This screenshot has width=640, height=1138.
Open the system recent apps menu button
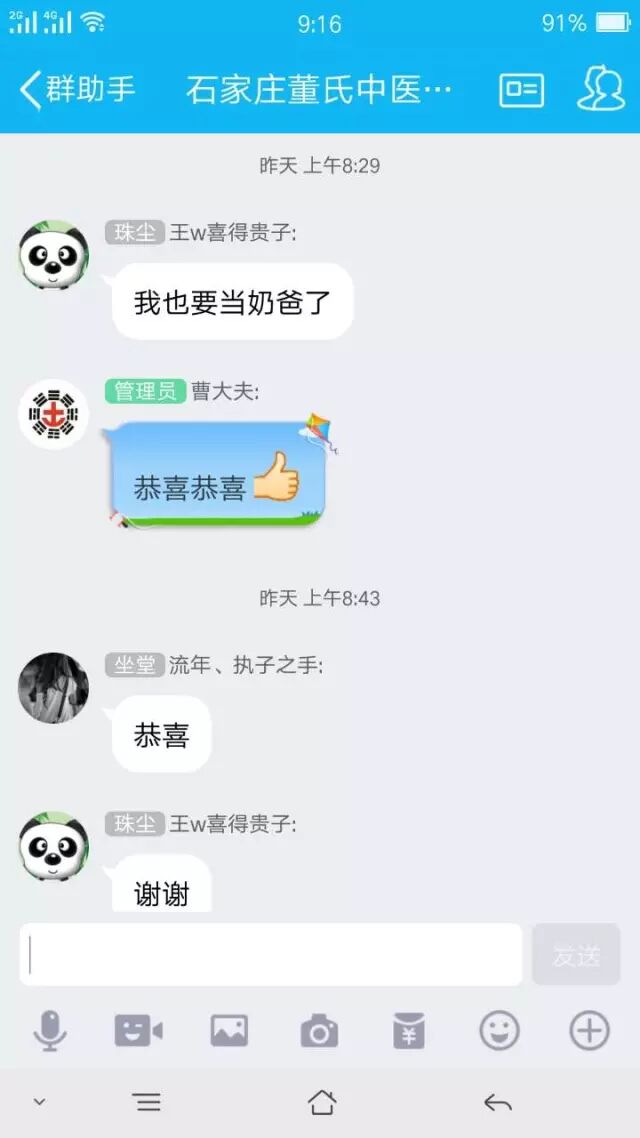tap(147, 1103)
